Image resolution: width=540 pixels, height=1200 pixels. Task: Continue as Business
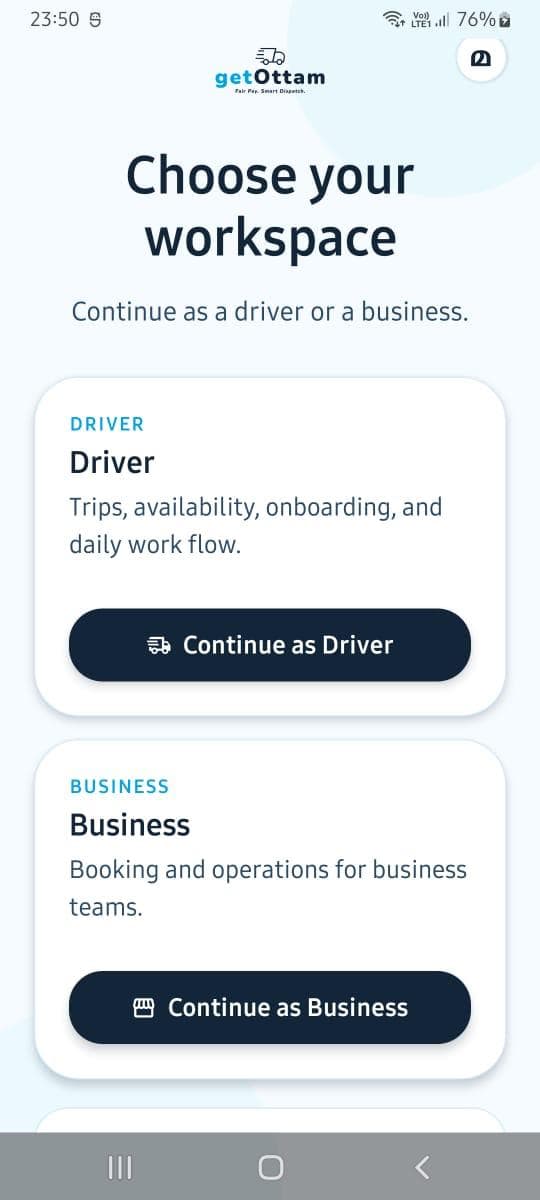(270, 1007)
